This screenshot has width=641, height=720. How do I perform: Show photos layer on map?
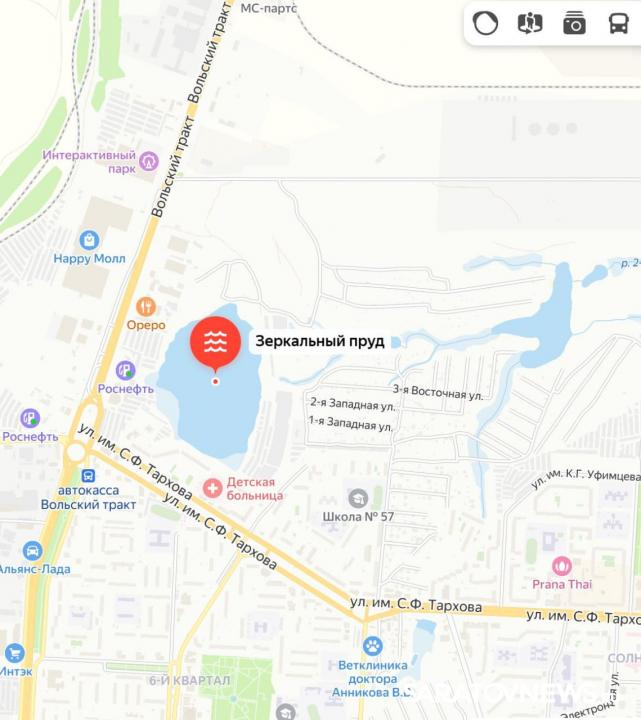574,23
